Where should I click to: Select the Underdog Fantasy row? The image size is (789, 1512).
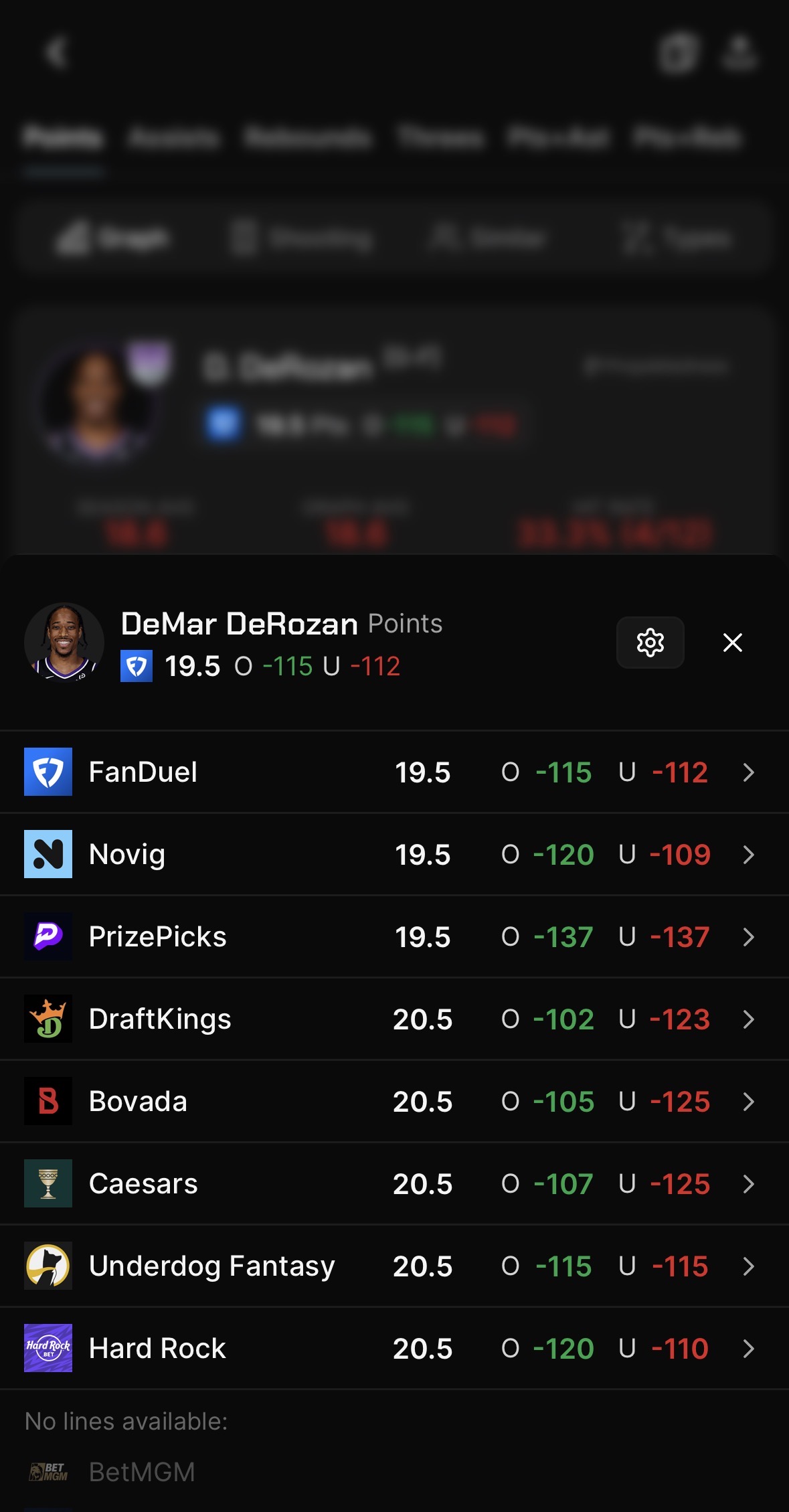click(x=393, y=1266)
